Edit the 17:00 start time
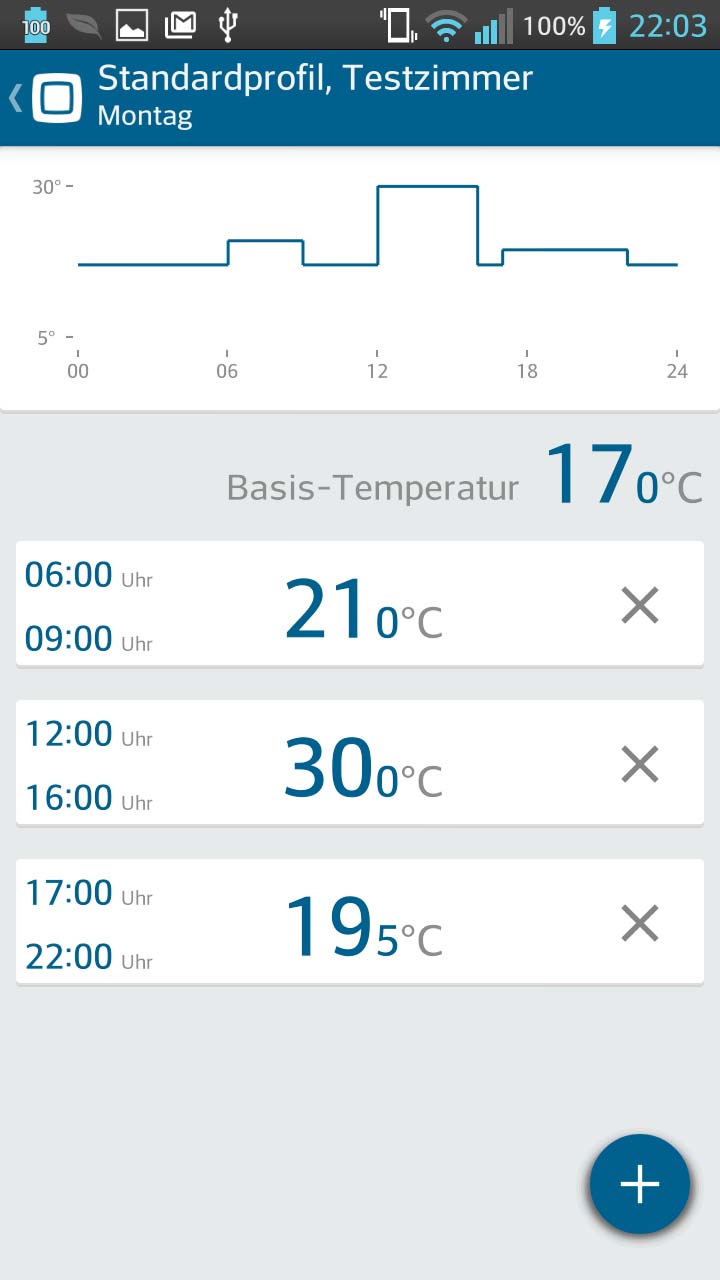 pos(88,893)
